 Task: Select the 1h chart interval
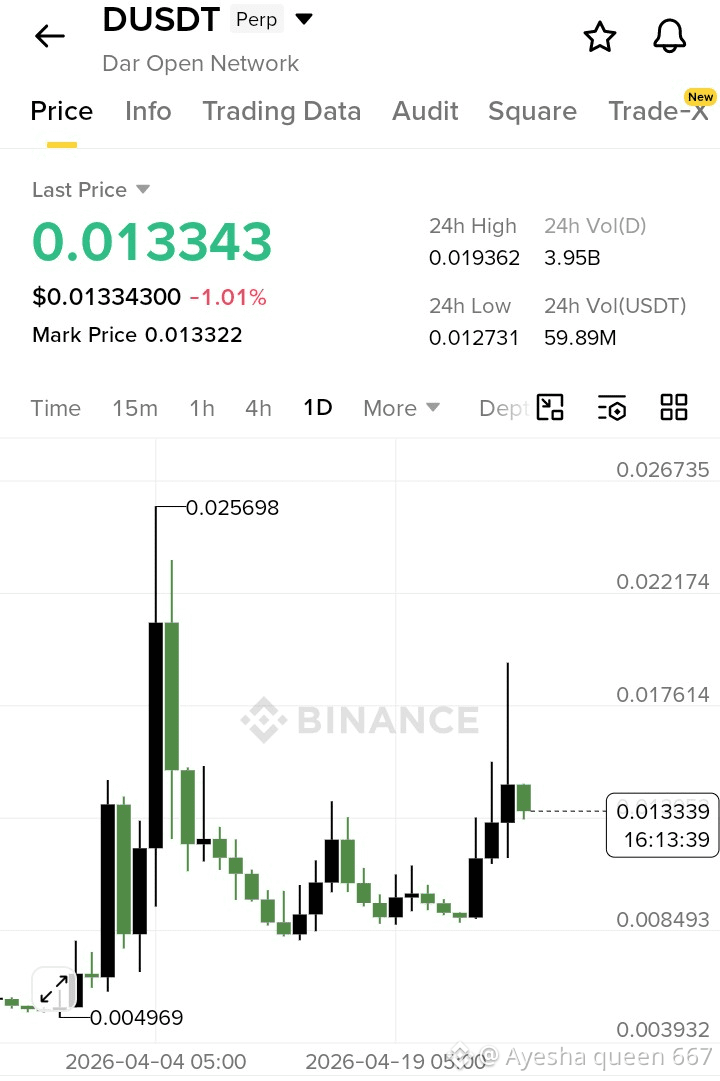coord(202,408)
